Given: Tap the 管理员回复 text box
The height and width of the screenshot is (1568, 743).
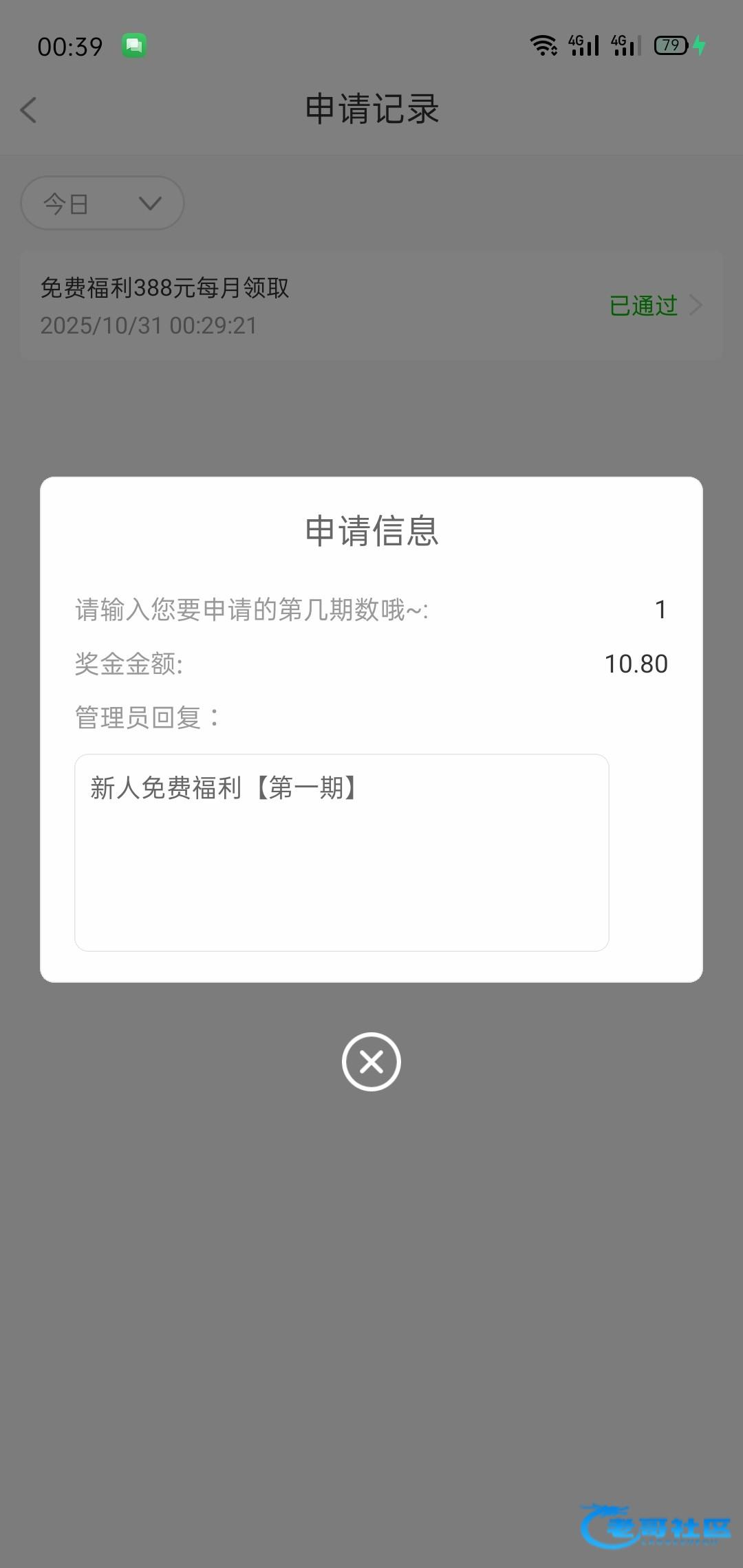Looking at the screenshot, I should 342,853.
